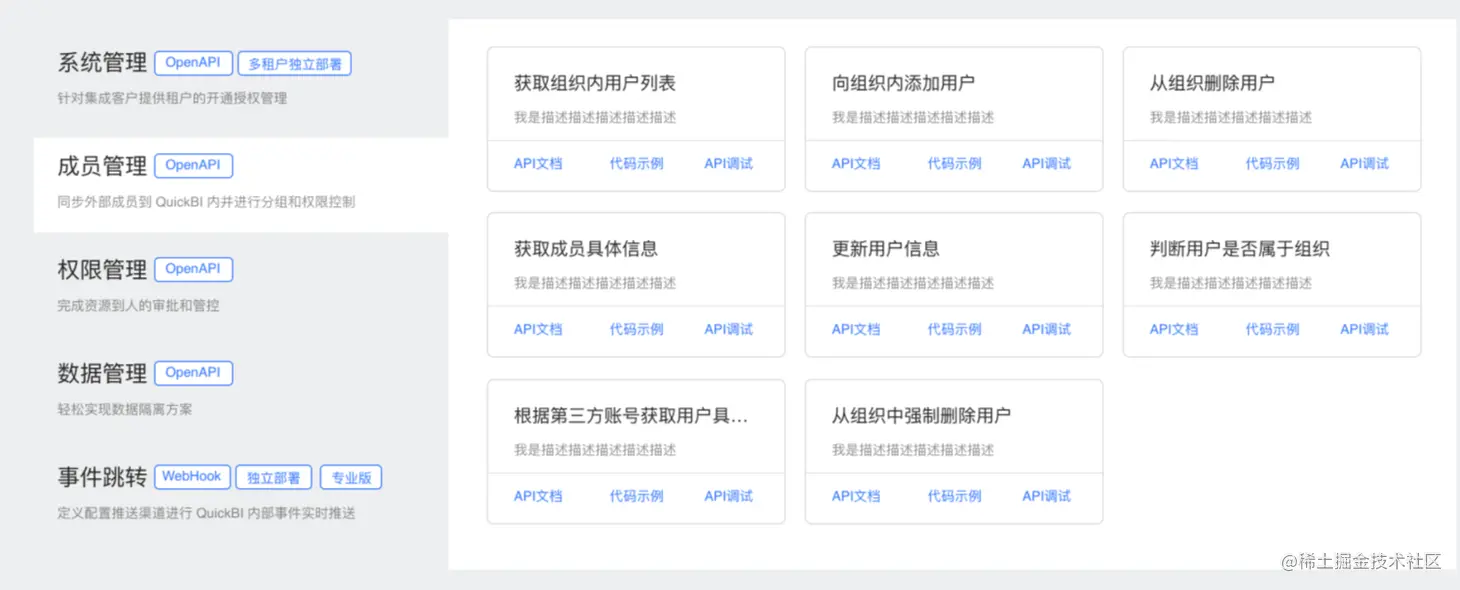
Task: Open API调试 for 从组织中强制删除用户
Action: coord(1046,496)
